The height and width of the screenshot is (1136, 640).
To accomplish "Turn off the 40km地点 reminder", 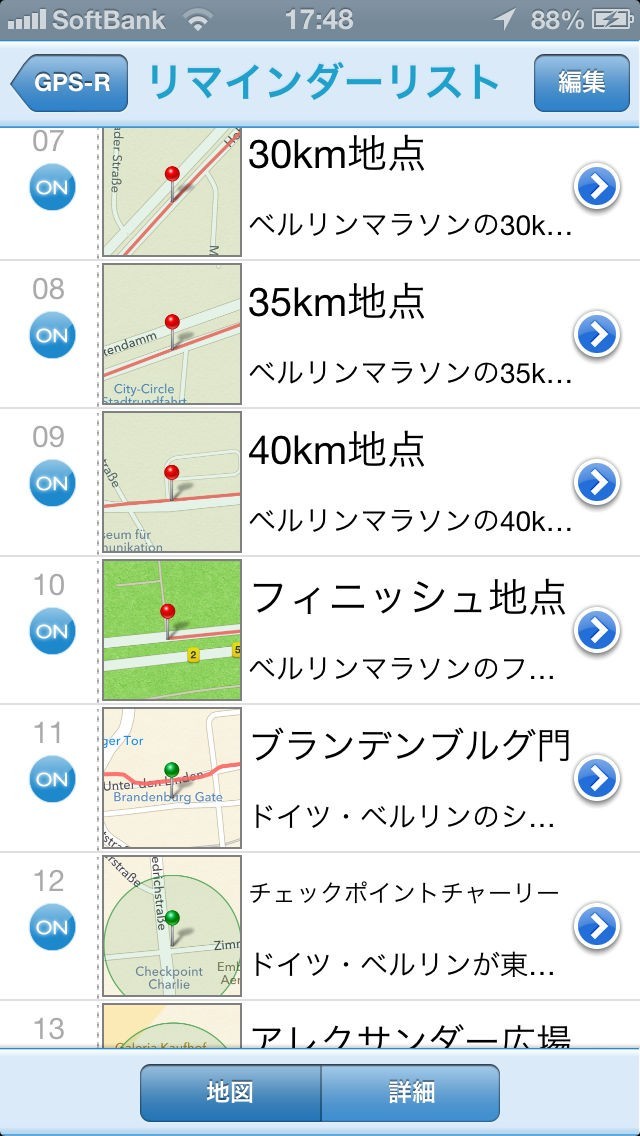I will pos(52,483).
